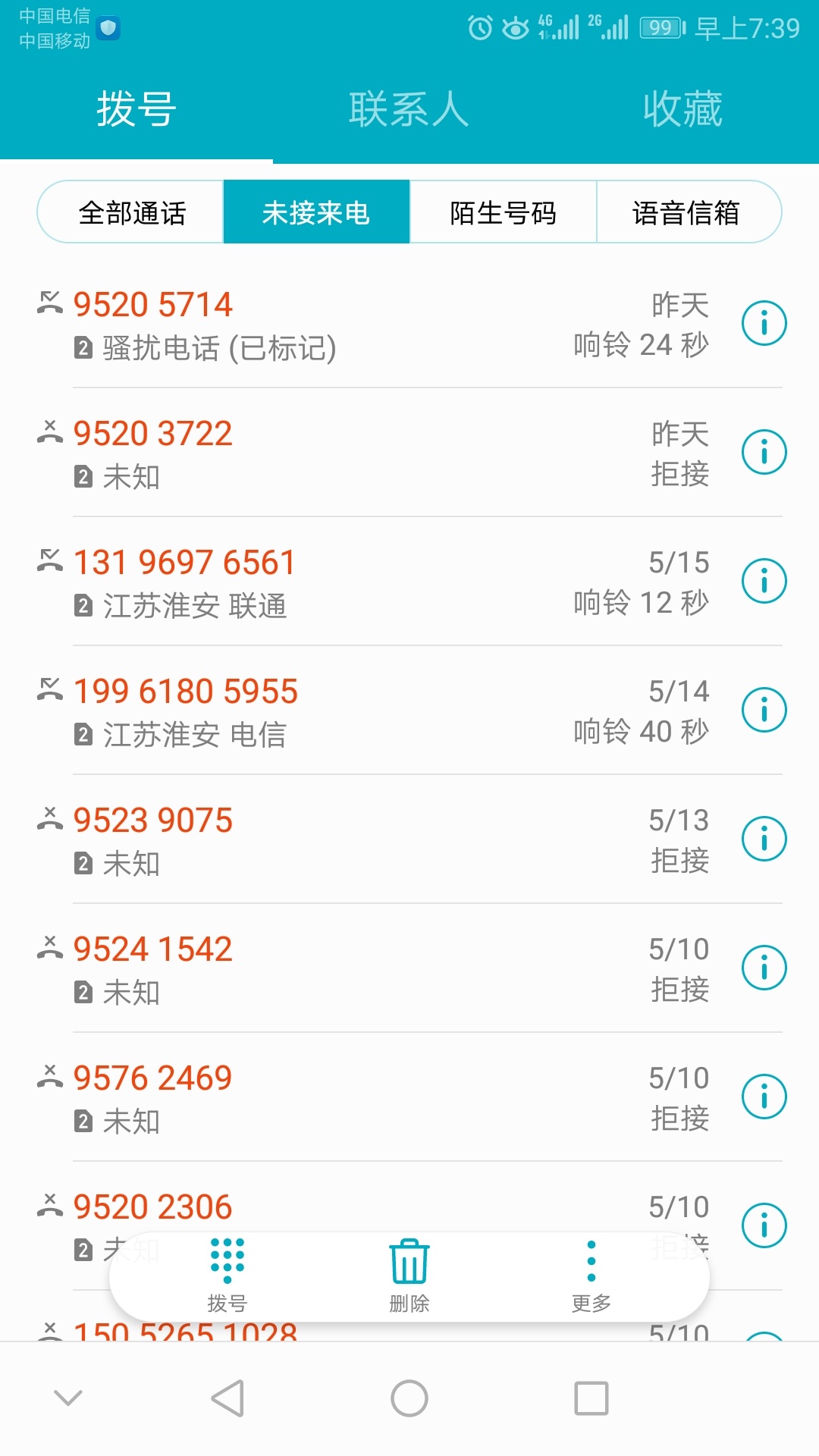Call back 9520 5714
This screenshot has width=819, height=1456.
point(372,324)
